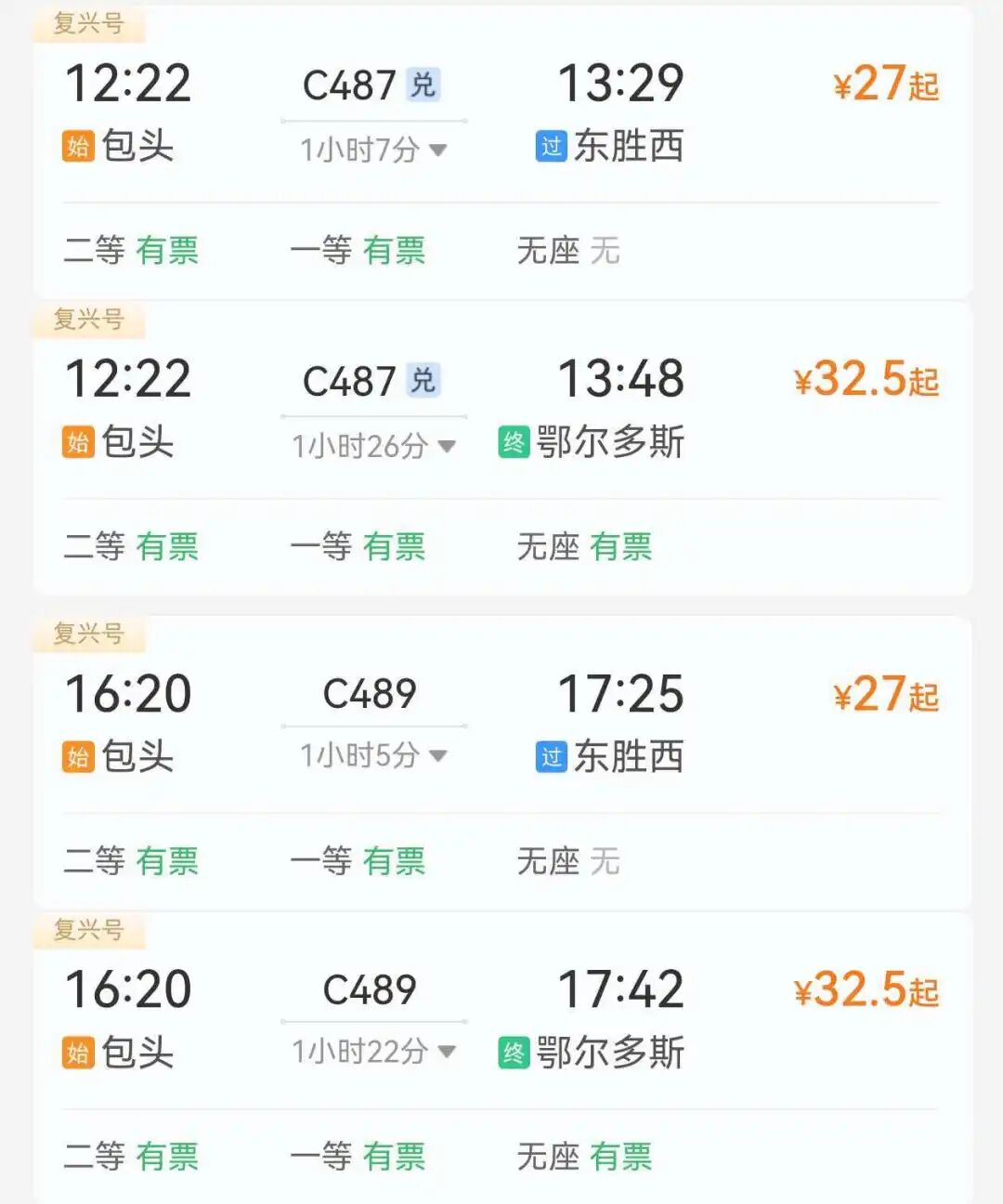This screenshot has width=1003, height=1204.
Task: Expand the 1小时26分 stop details
Action: (x=373, y=446)
